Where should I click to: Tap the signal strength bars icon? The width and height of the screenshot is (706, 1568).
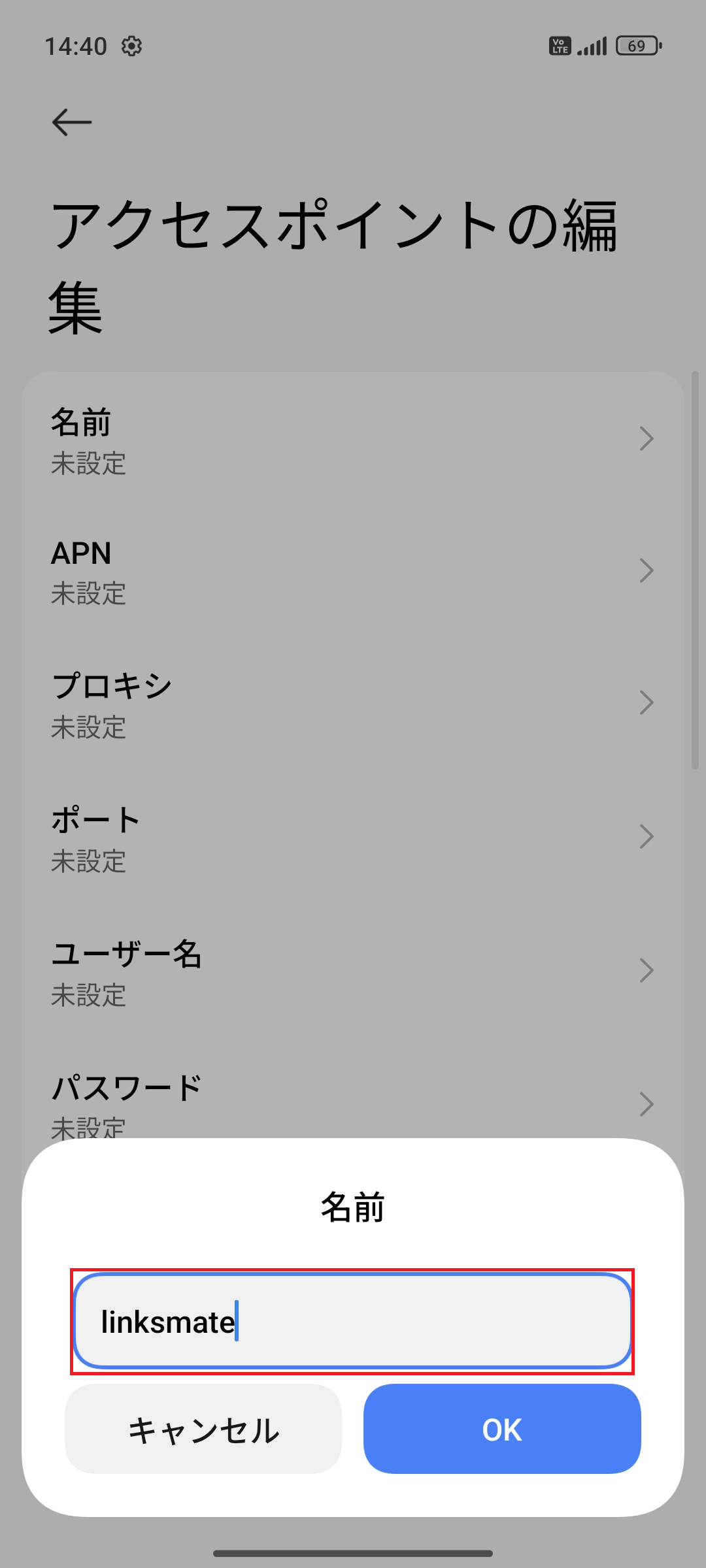pos(592,46)
